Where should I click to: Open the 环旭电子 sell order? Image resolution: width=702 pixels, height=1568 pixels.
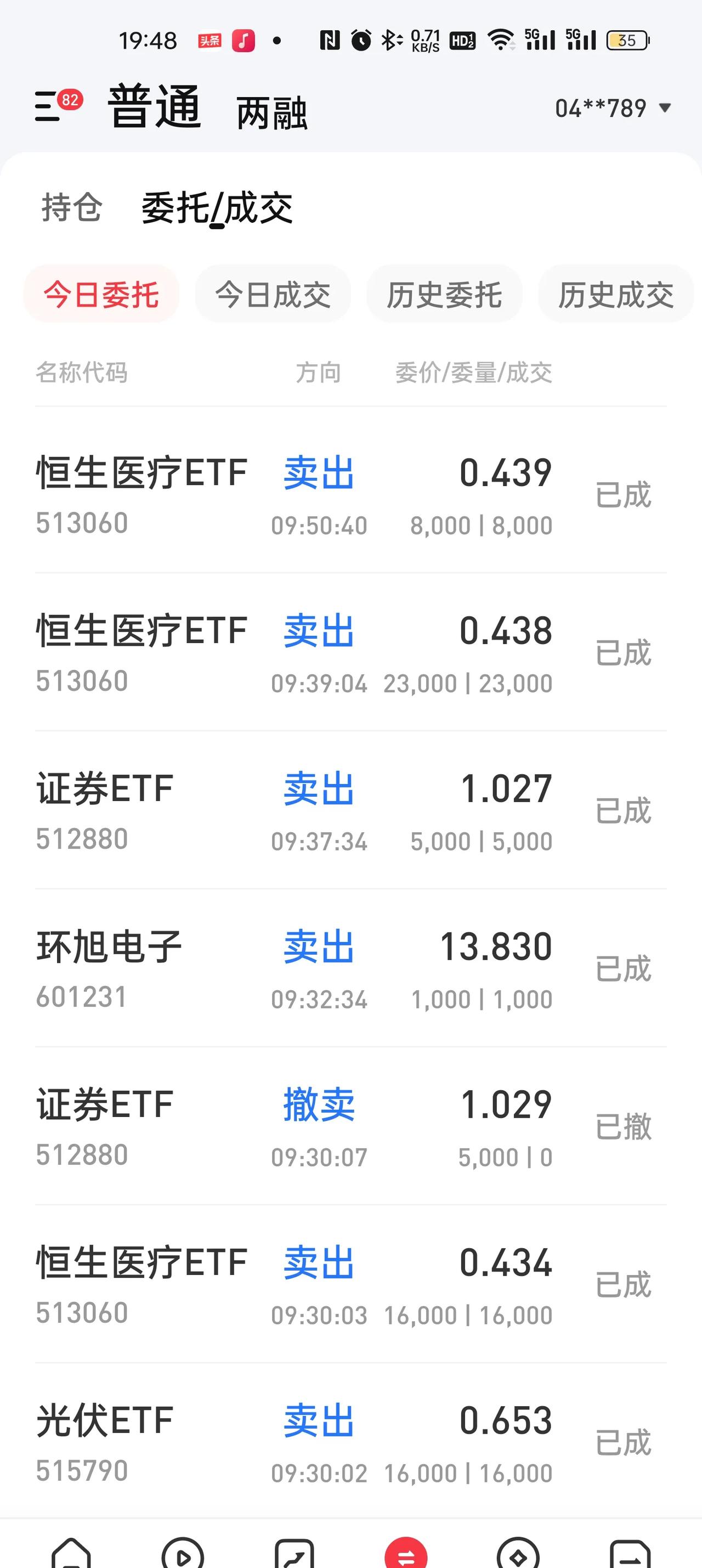pos(351,968)
